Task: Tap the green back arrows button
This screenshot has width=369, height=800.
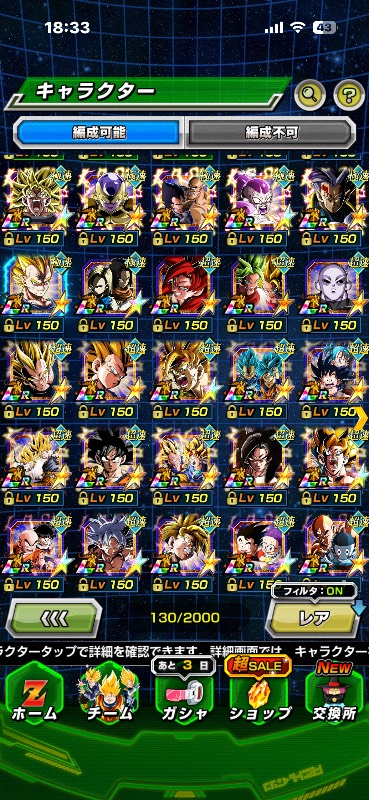Action: 54,618
